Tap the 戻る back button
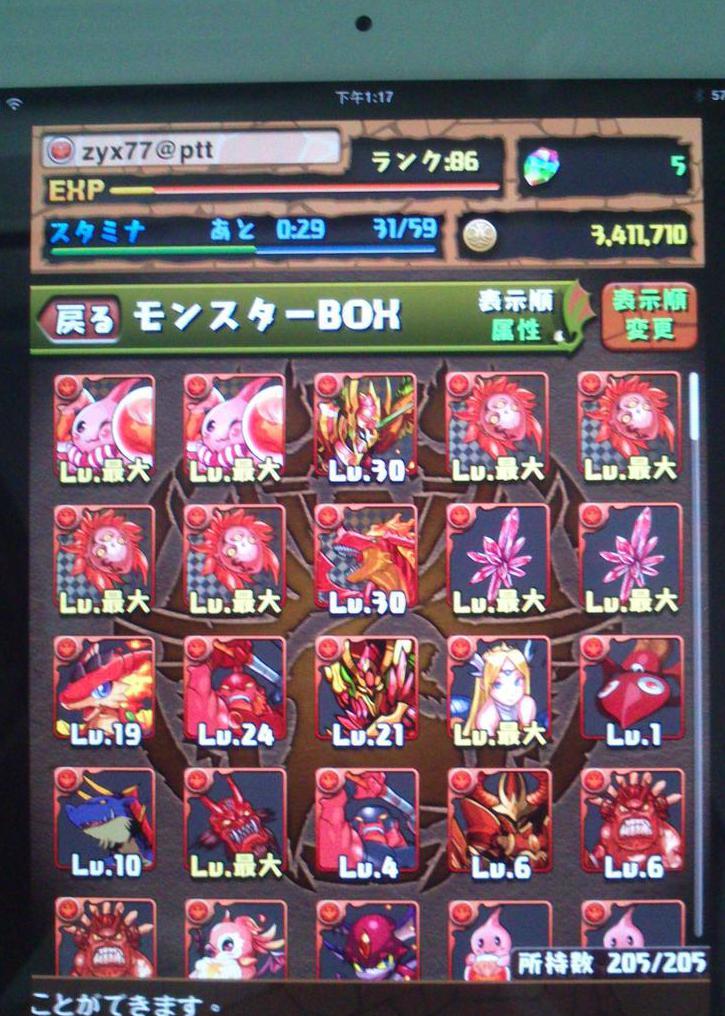This screenshot has height=1016, width=725. [x=78, y=318]
